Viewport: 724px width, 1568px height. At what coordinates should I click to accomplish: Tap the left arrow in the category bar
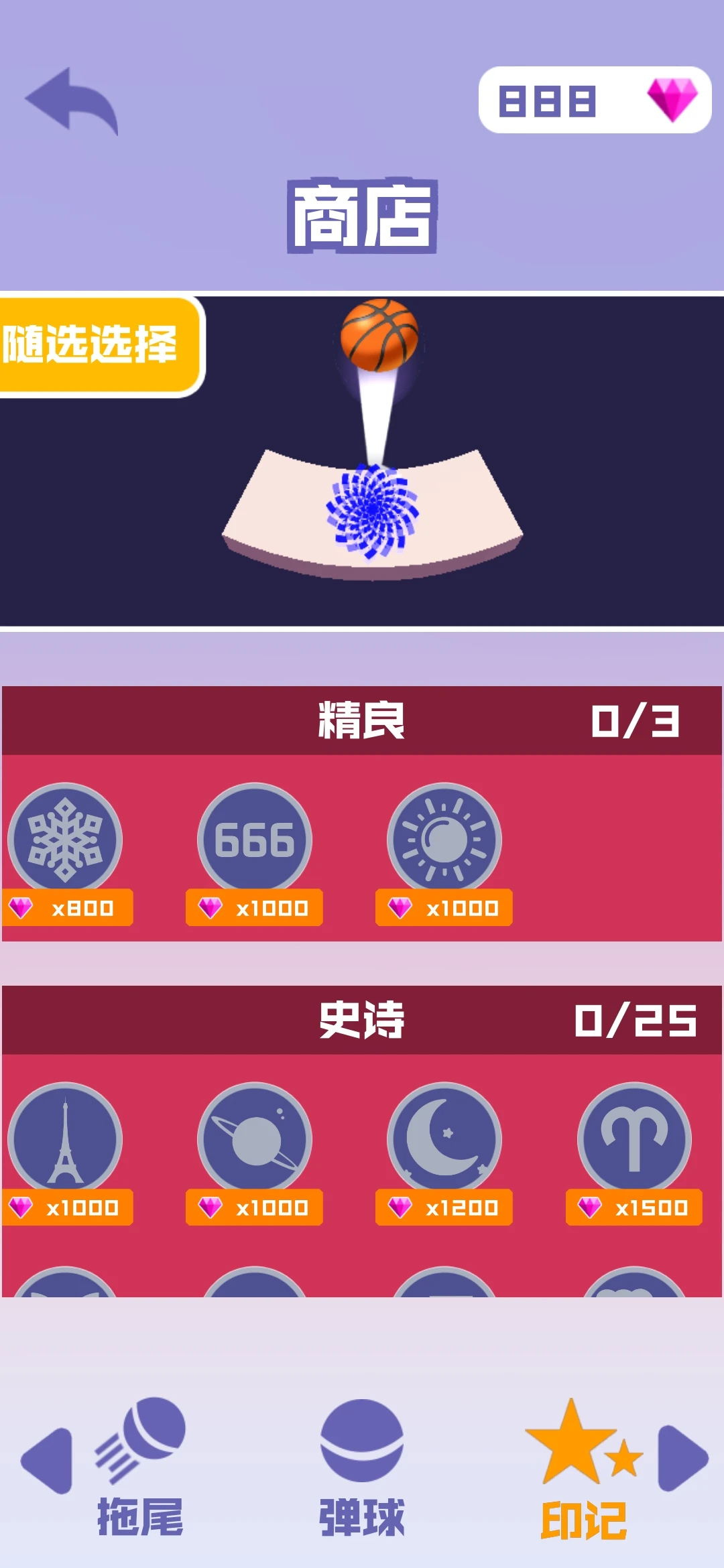tap(47, 1461)
